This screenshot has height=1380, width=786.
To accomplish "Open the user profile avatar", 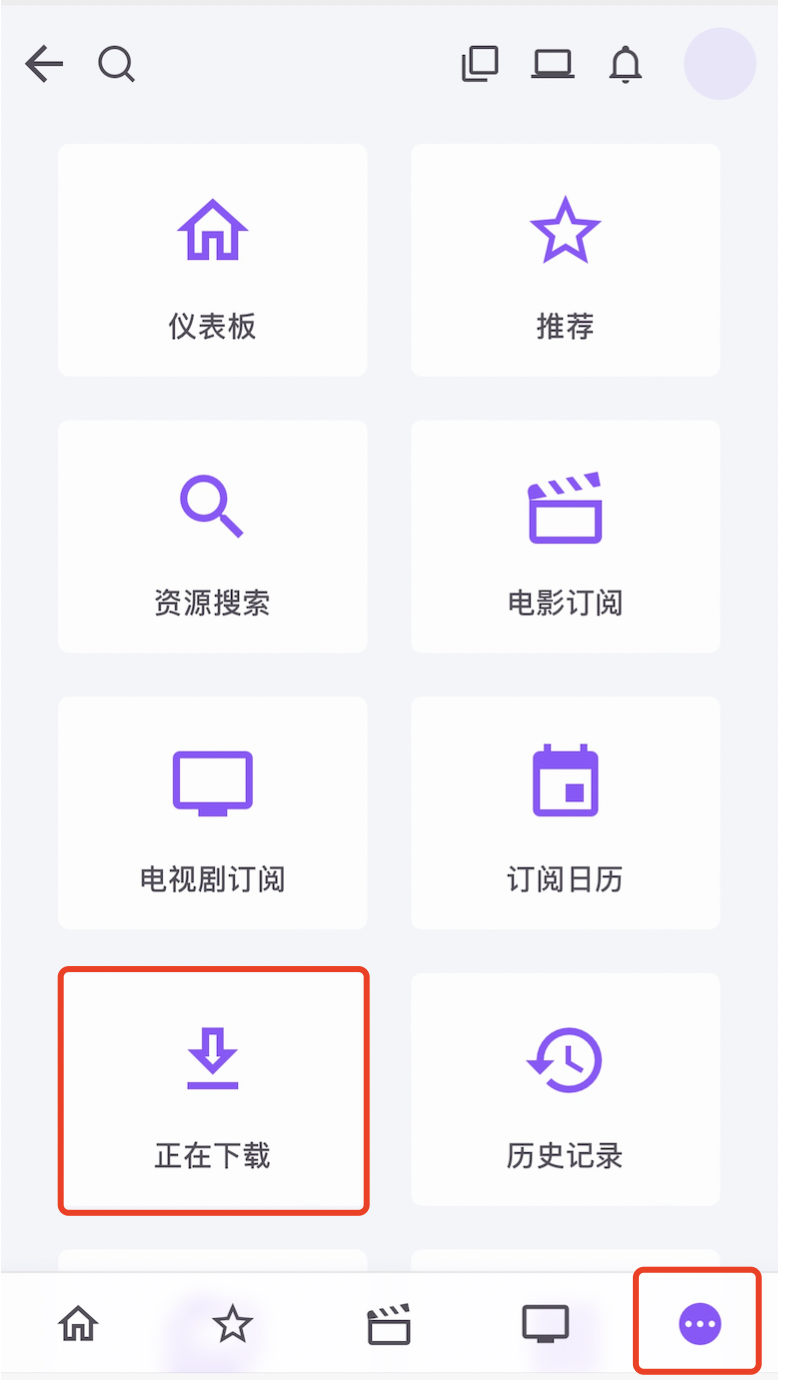I will click(x=720, y=64).
